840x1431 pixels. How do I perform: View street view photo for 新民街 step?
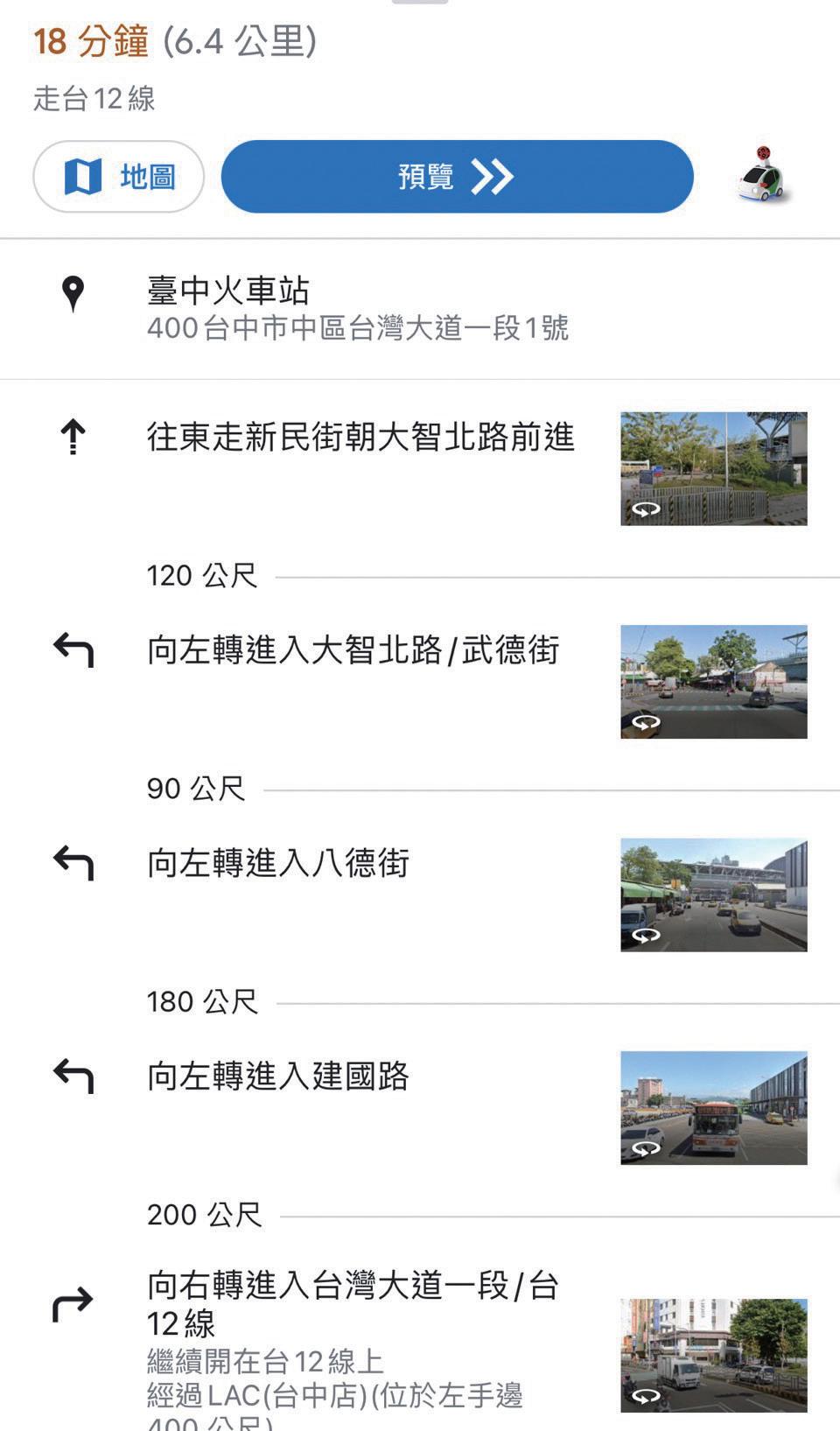click(713, 468)
